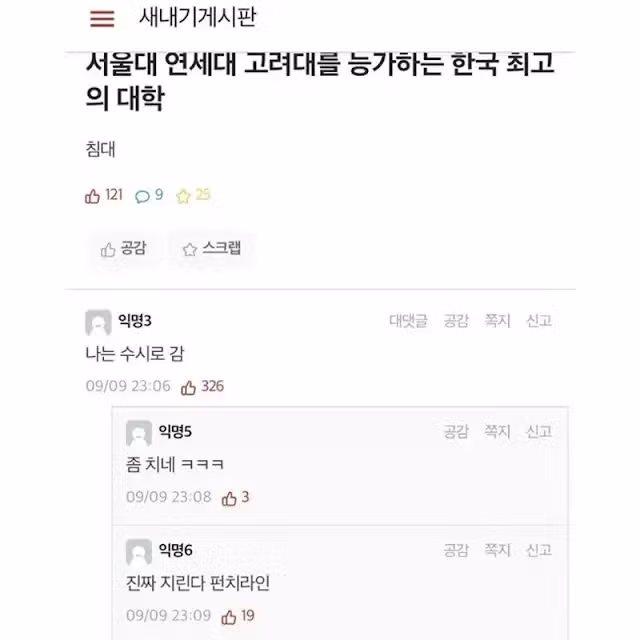
Task: Tap the 스크랩 button to scrap post
Action: [211, 250]
